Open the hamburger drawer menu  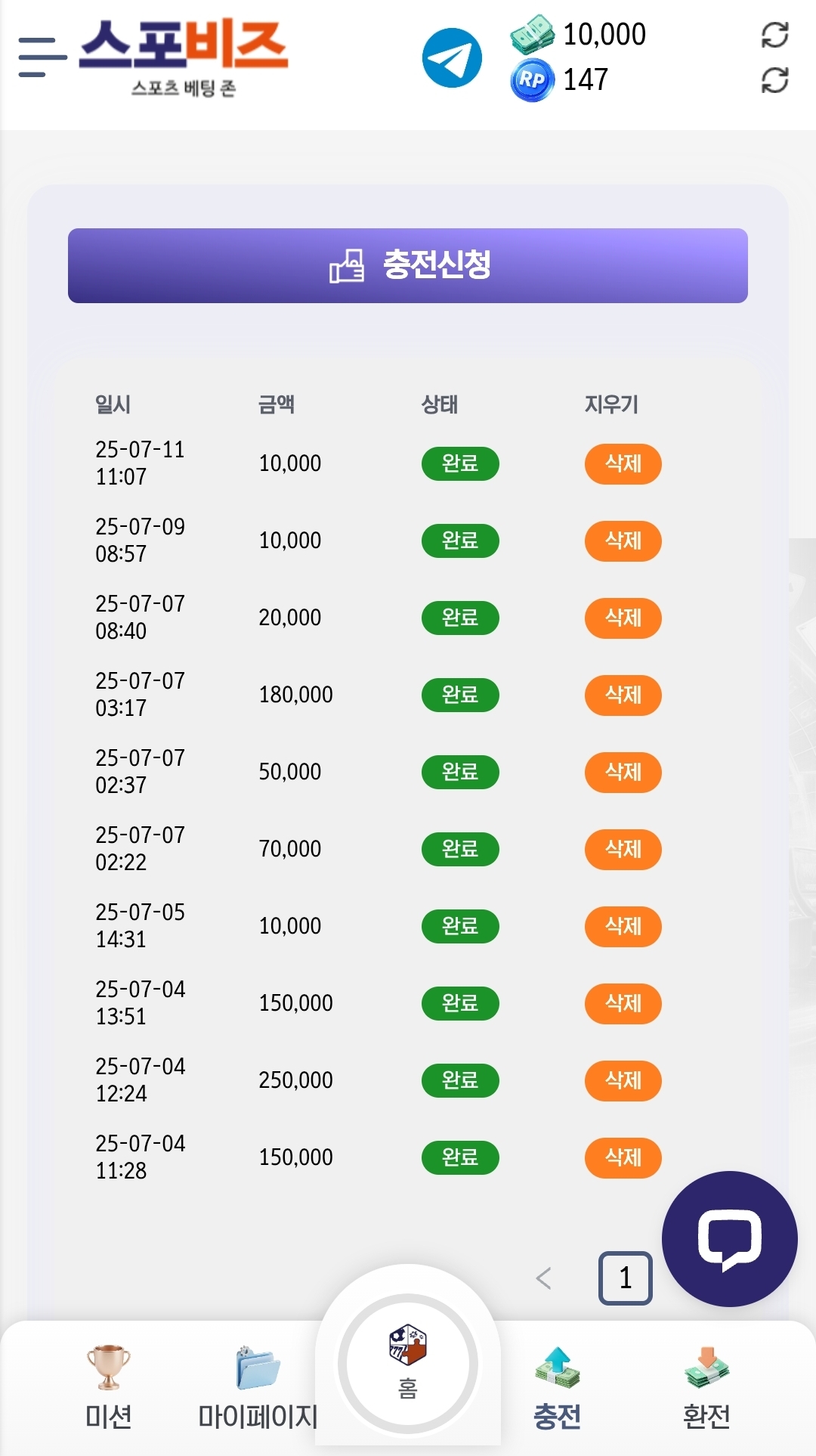pos(42,57)
